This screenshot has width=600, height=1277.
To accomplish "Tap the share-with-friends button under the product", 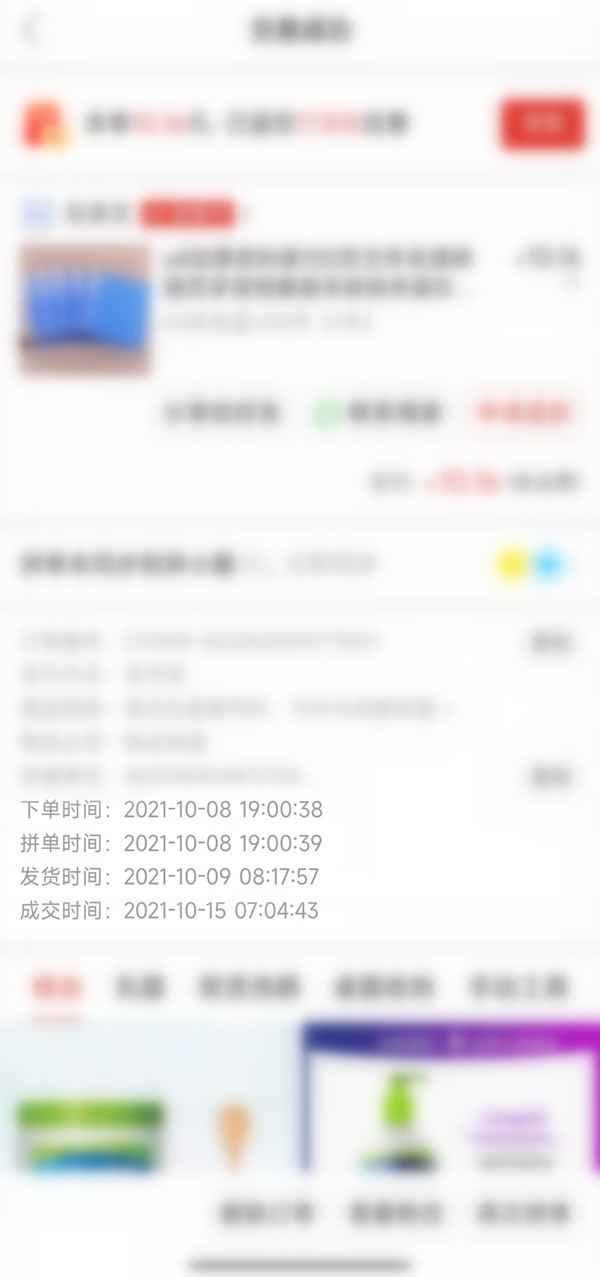I will click(222, 412).
